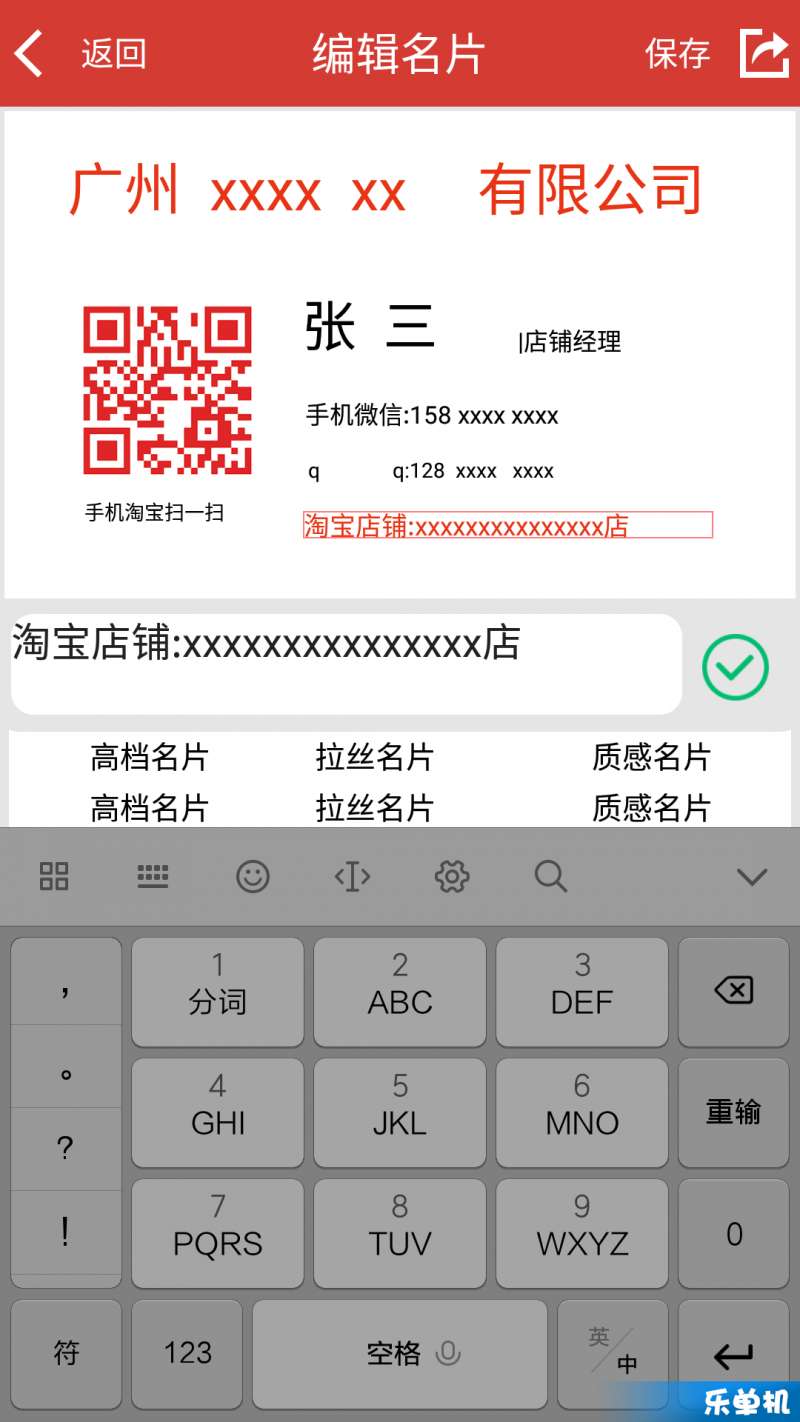Screen dimensions: 800x1422
Task: Tap 保存 to save the card
Action: tap(677, 53)
